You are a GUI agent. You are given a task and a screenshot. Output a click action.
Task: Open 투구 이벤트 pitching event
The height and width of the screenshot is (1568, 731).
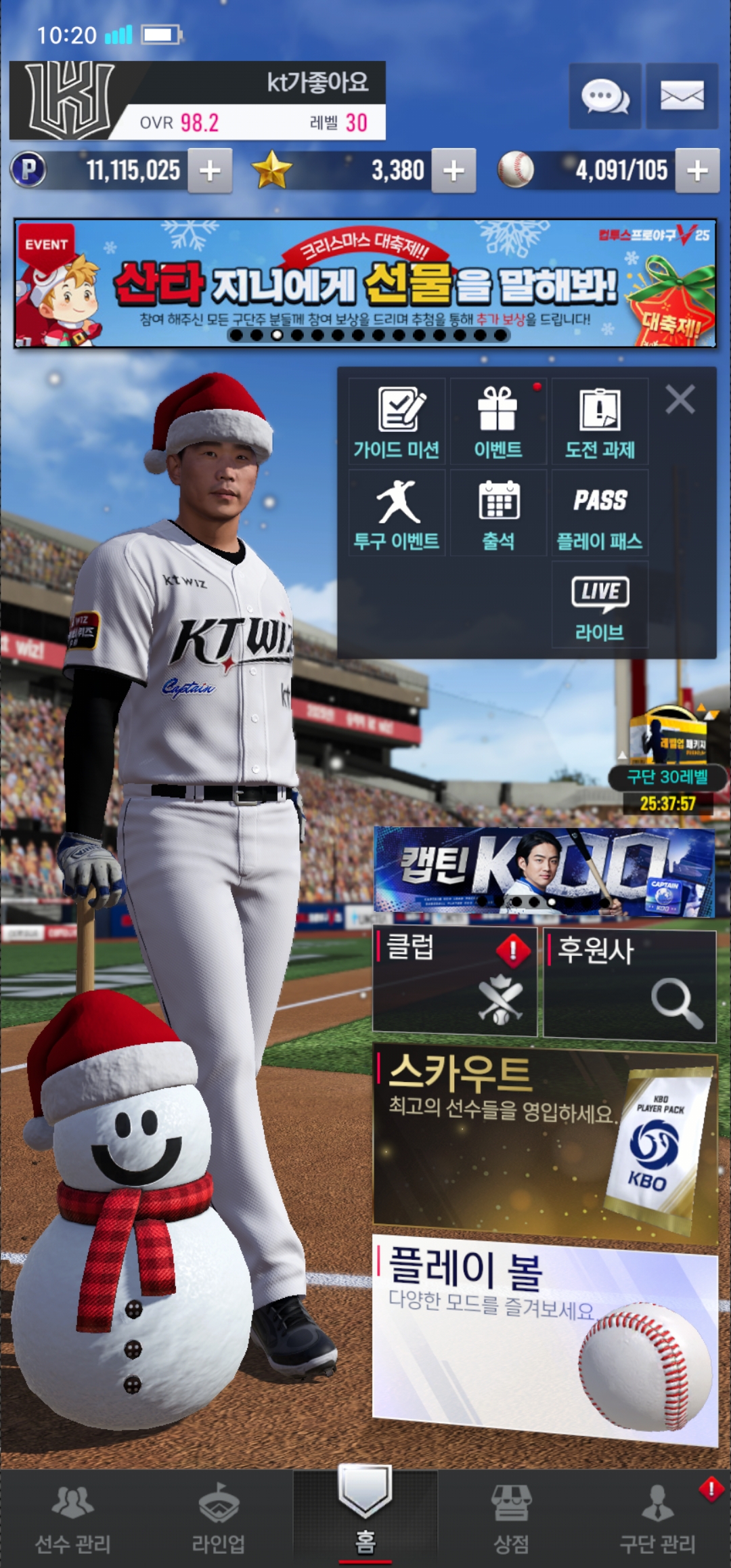click(397, 513)
